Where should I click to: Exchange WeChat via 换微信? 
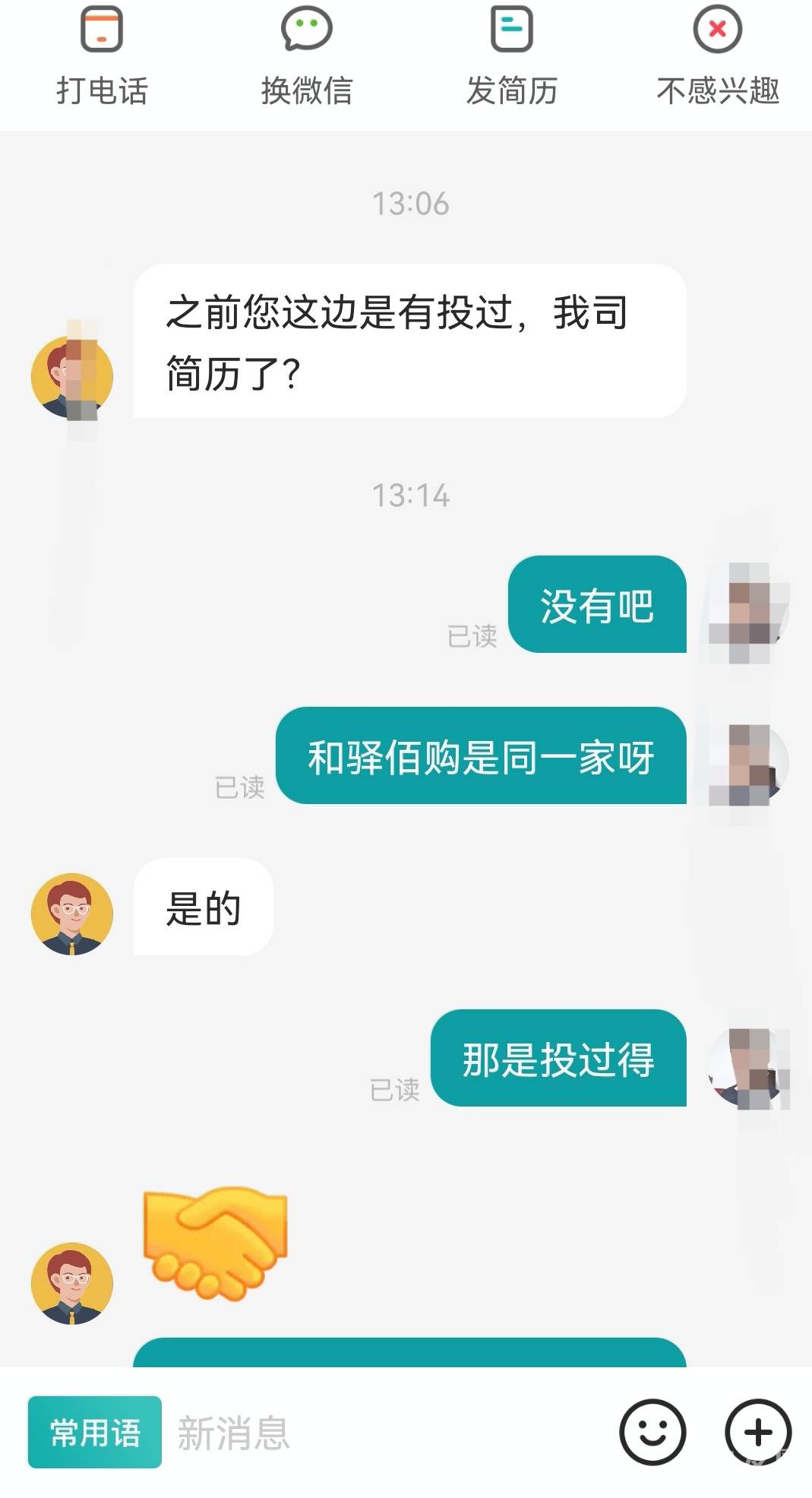pyautogui.click(x=307, y=58)
